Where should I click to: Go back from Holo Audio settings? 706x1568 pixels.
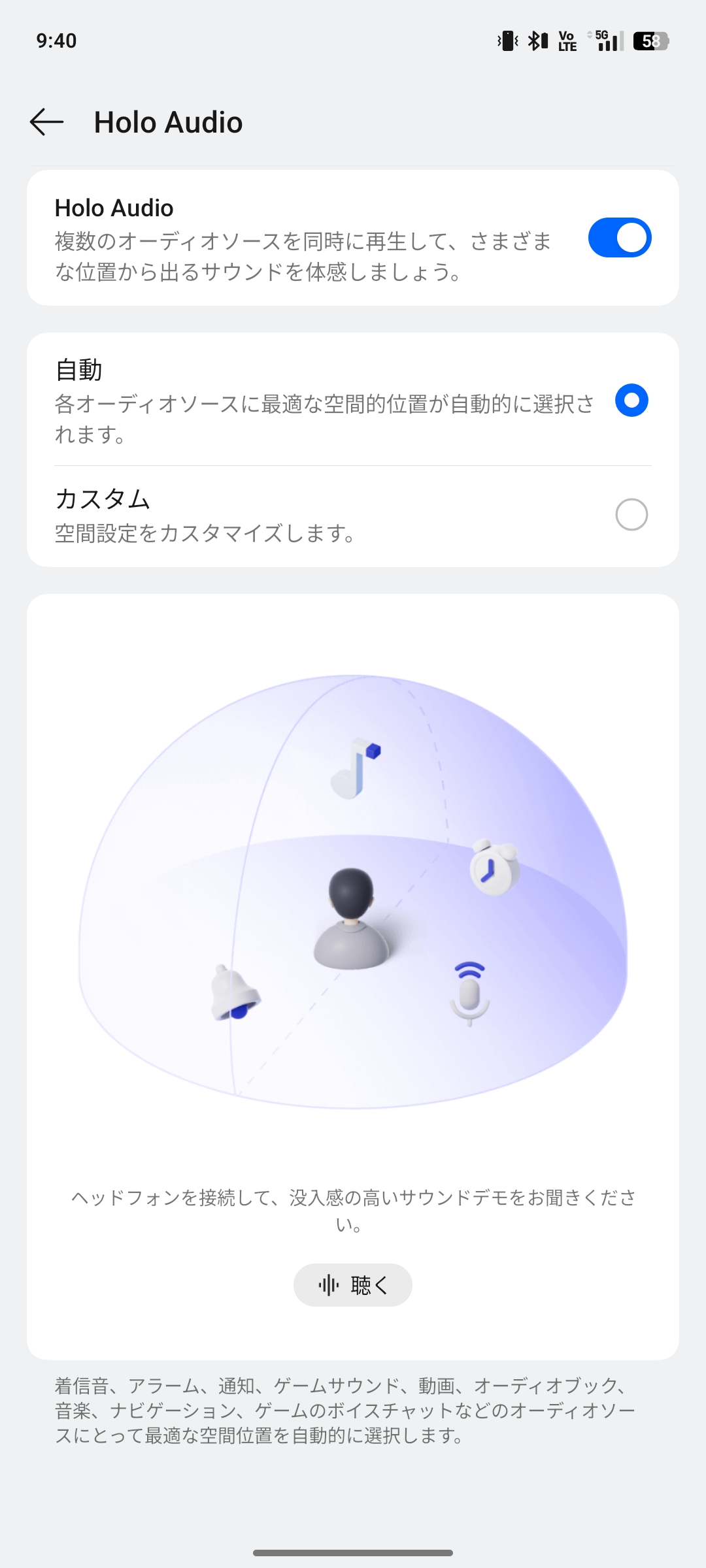pyautogui.click(x=46, y=122)
